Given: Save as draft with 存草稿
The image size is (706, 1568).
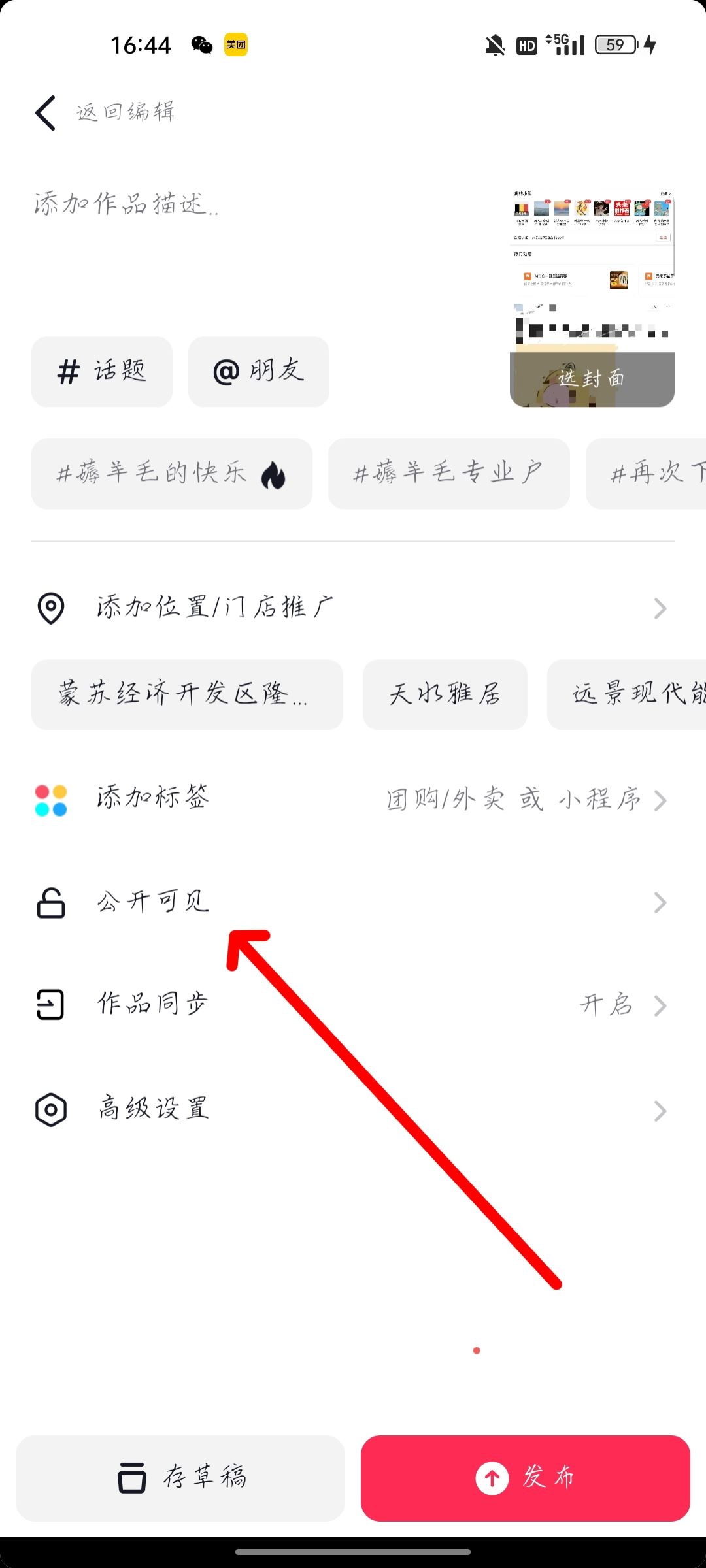Looking at the screenshot, I should pos(180,1478).
